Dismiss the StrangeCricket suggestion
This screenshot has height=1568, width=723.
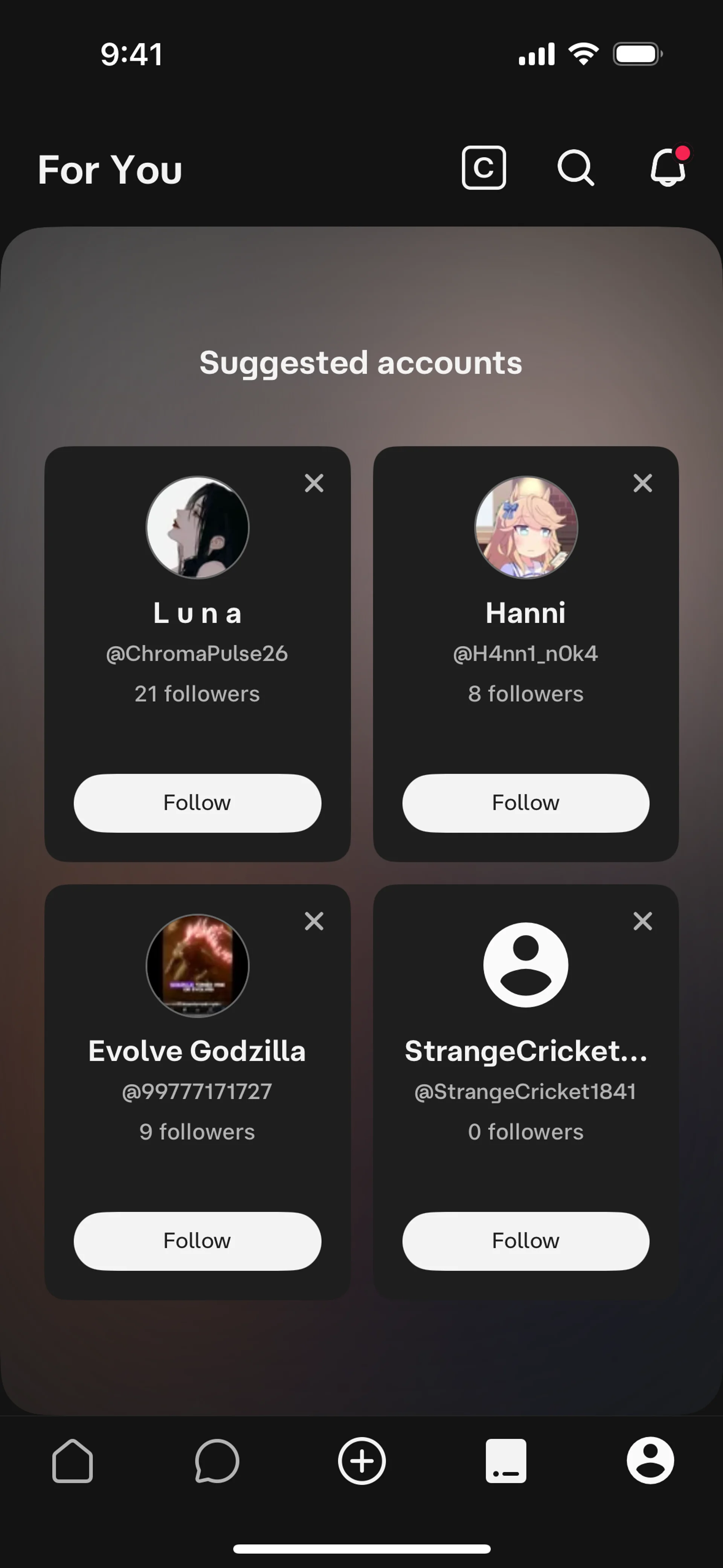click(x=643, y=921)
